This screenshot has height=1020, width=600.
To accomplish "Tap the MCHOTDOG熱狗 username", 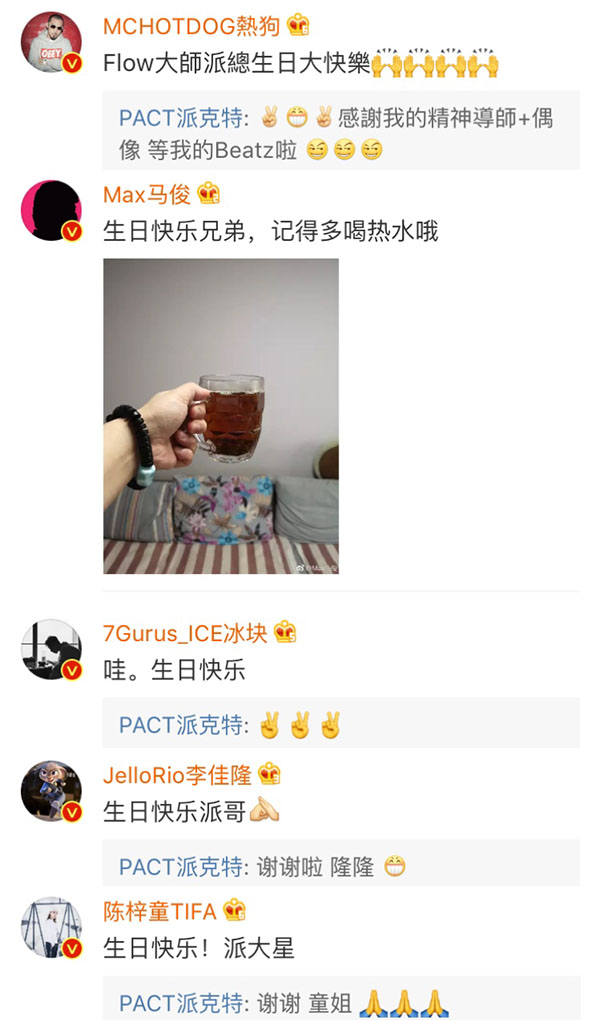I will tap(191, 26).
